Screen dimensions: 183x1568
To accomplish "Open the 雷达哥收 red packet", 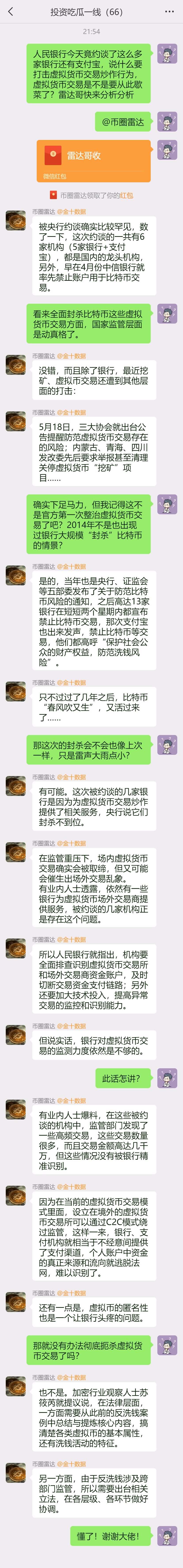I will point(93,161).
